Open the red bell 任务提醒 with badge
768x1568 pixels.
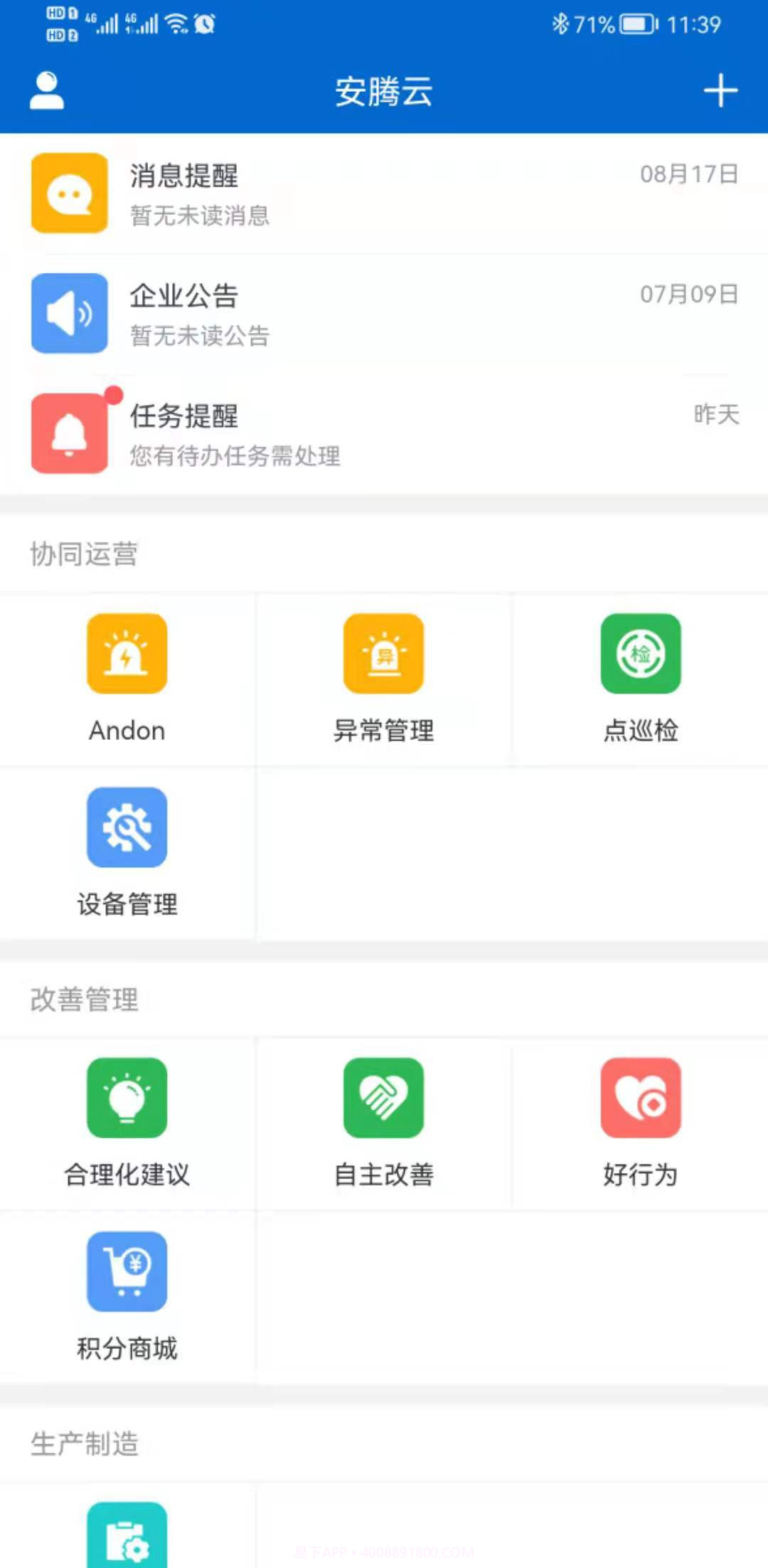click(x=69, y=433)
